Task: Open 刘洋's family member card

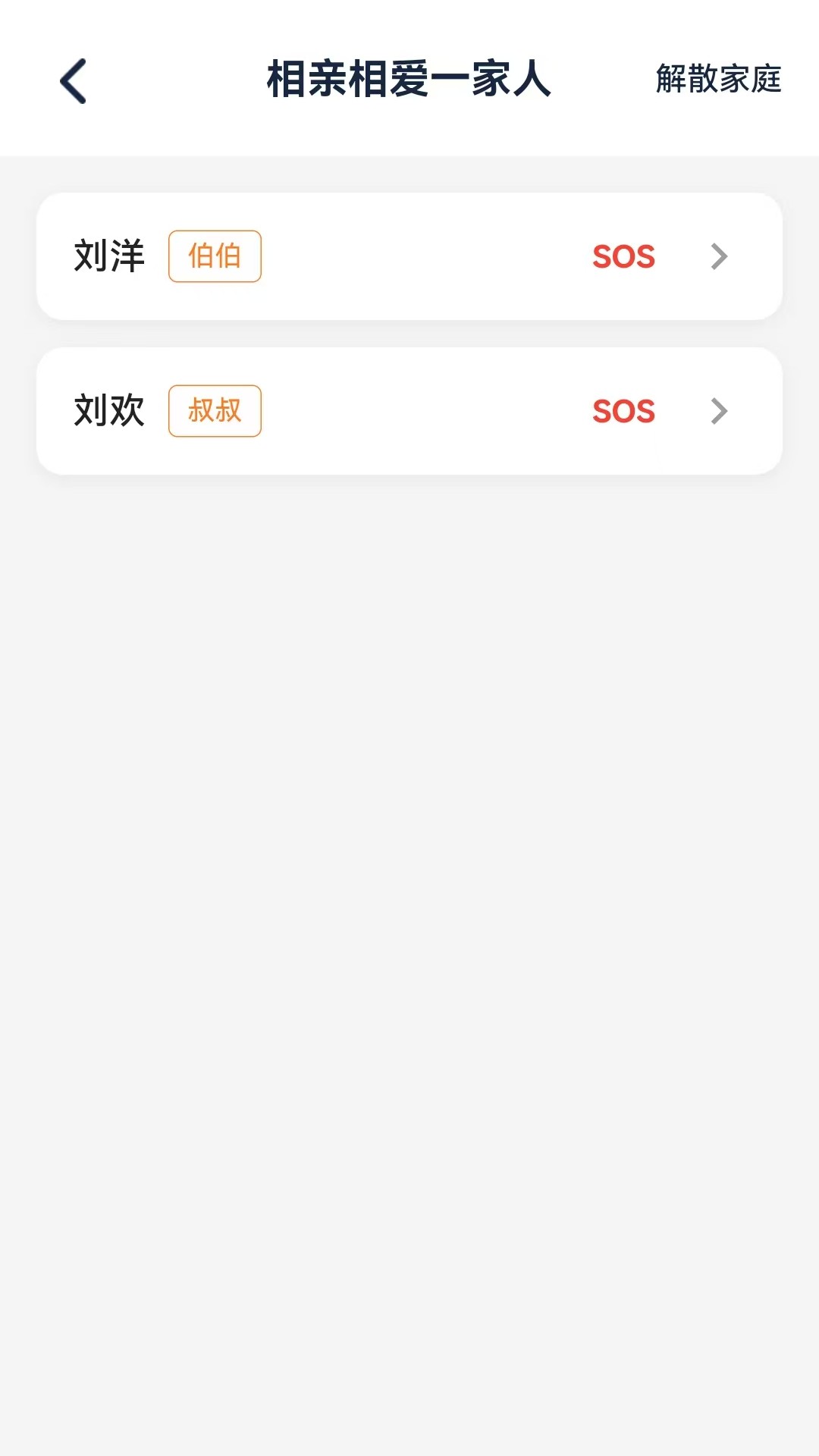Action: click(409, 257)
